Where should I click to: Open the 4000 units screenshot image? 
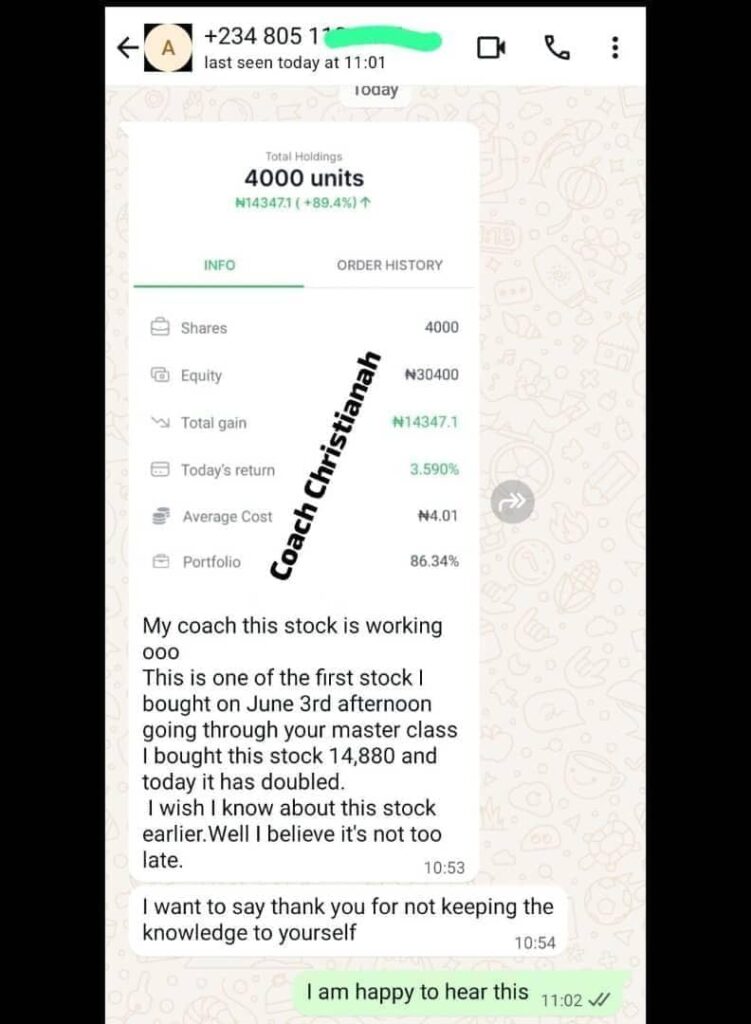303,360
